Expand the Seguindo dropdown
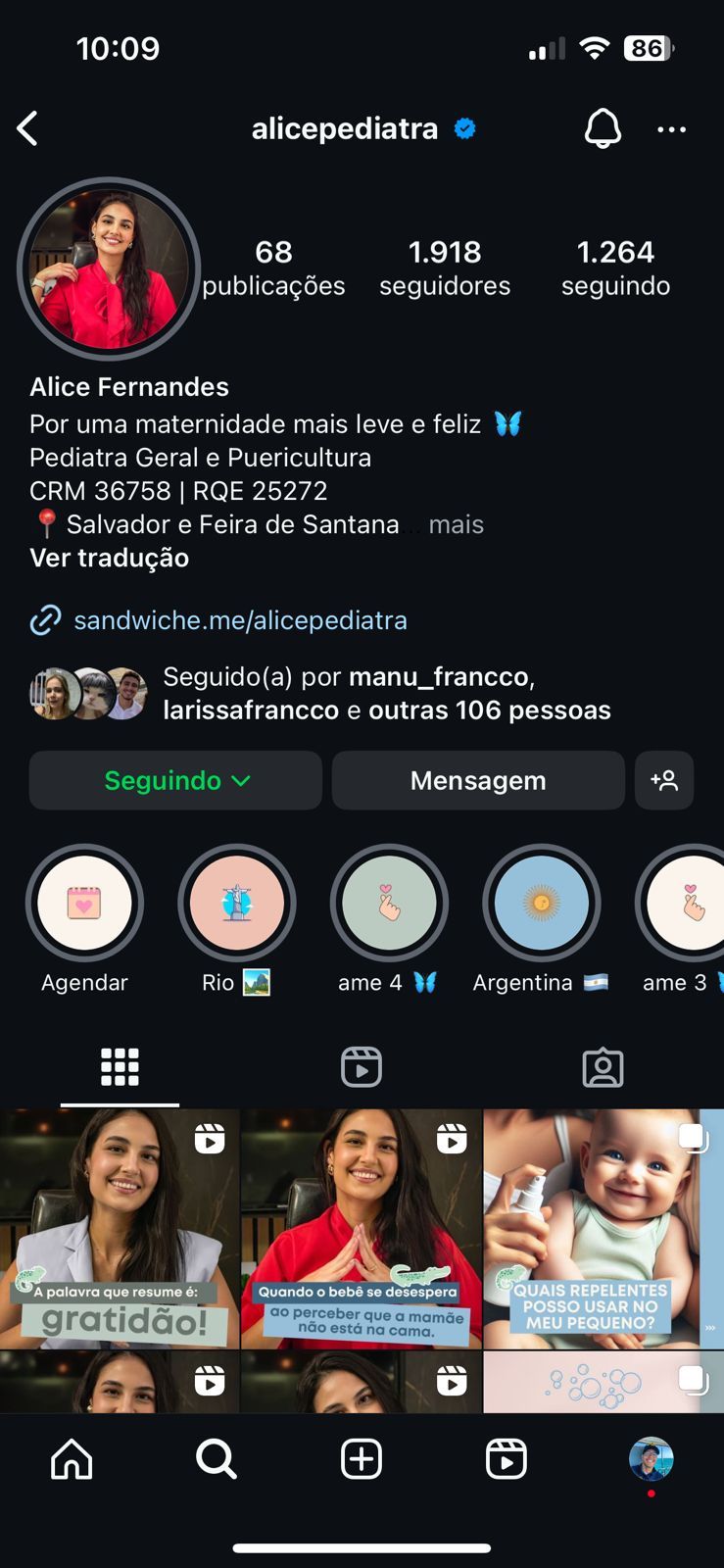 pyautogui.click(x=175, y=781)
